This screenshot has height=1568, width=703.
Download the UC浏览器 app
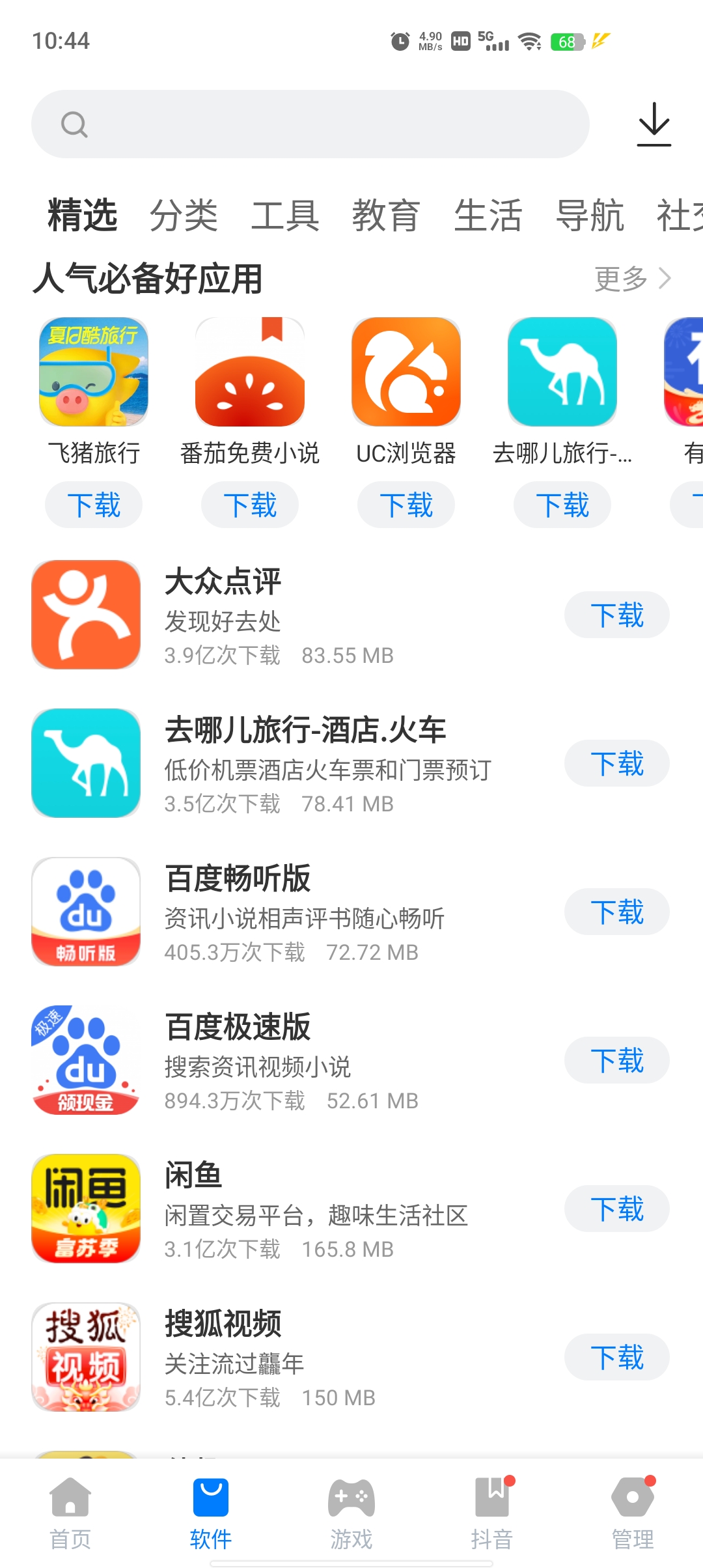click(406, 505)
